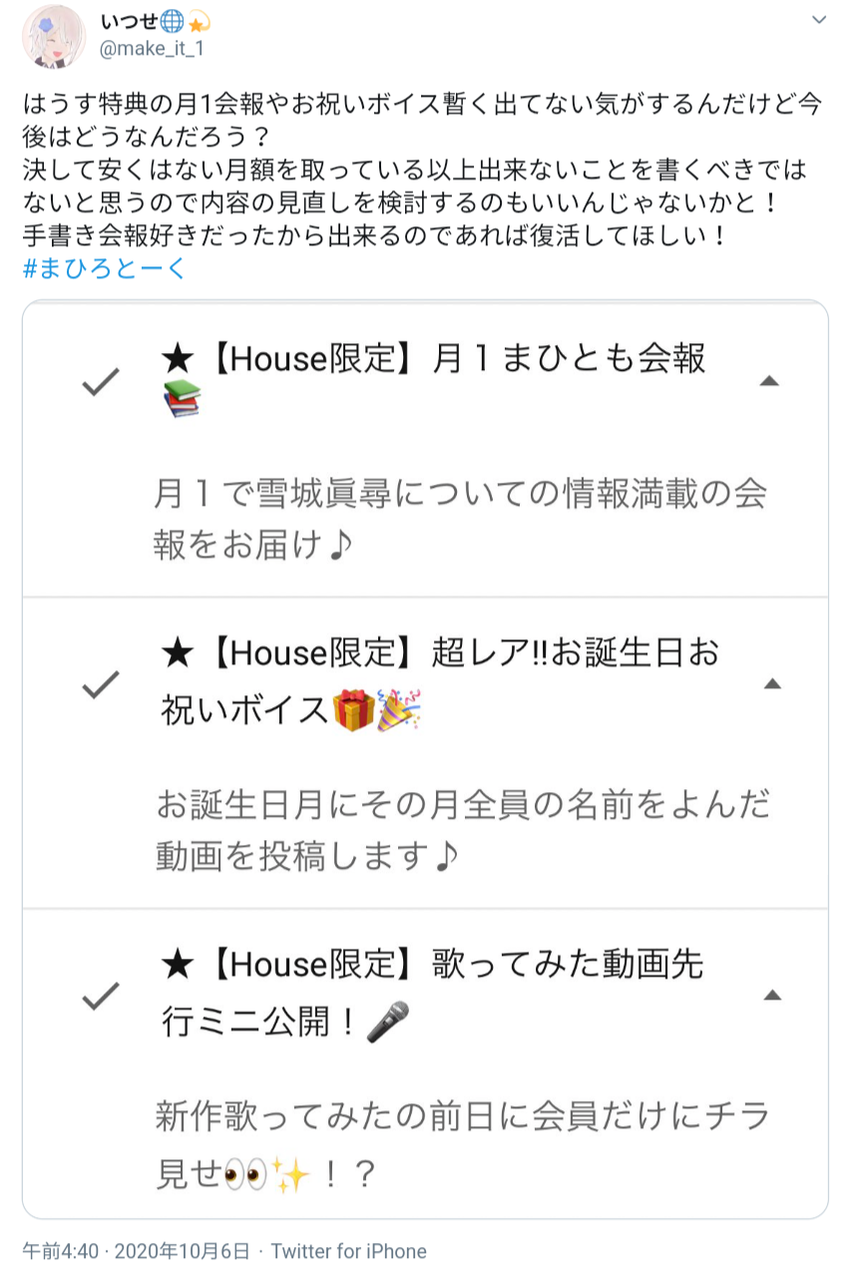This screenshot has width=865, height=1280.
Task: Click the books emoji under the 会報 heading
Action: (x=180, y=398)
